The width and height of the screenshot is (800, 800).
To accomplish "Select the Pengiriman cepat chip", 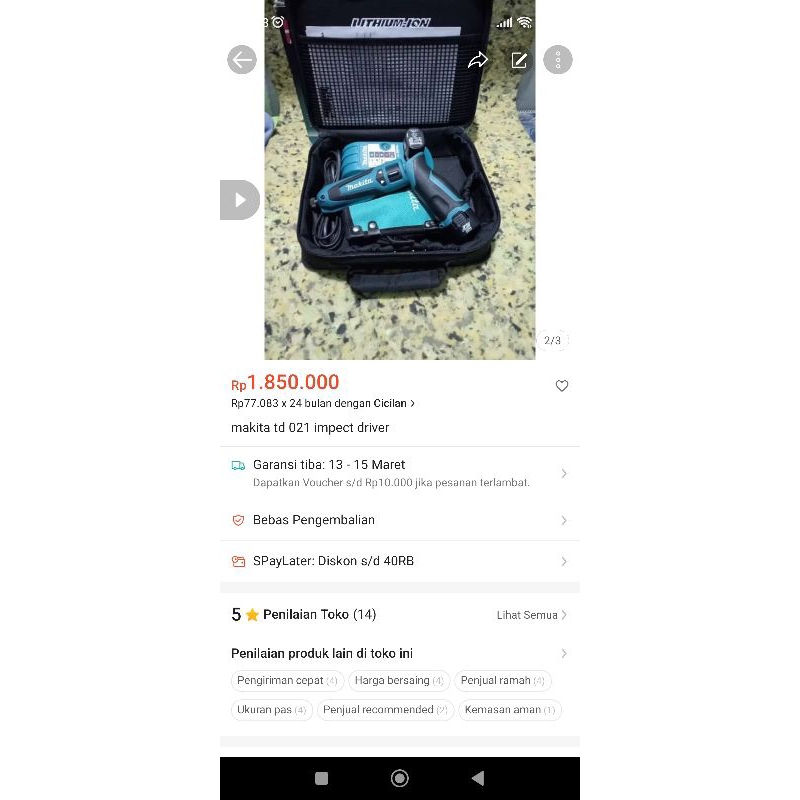I will pos(287,681).
